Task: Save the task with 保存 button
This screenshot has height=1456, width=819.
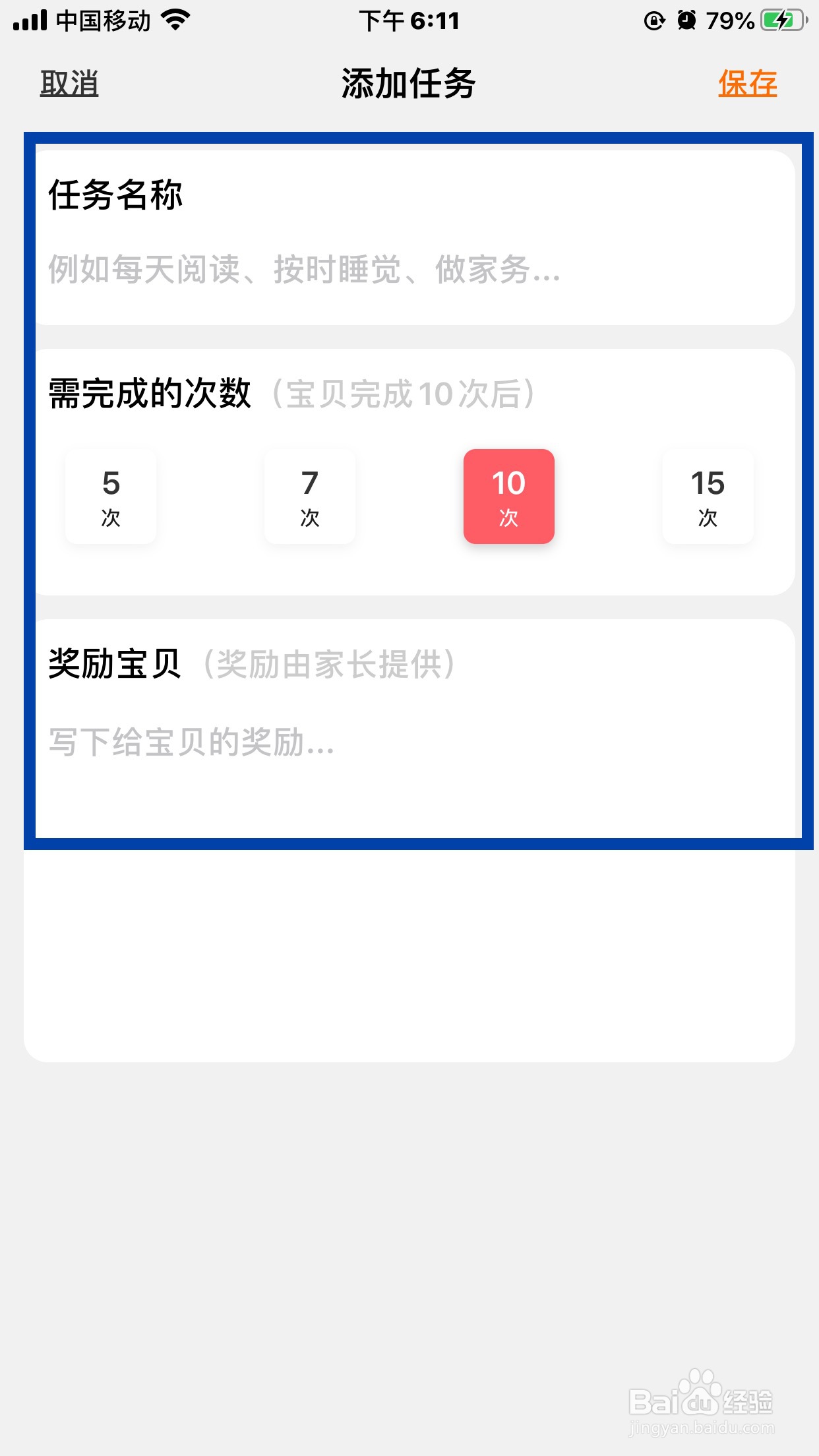Action: pos(746,84)
